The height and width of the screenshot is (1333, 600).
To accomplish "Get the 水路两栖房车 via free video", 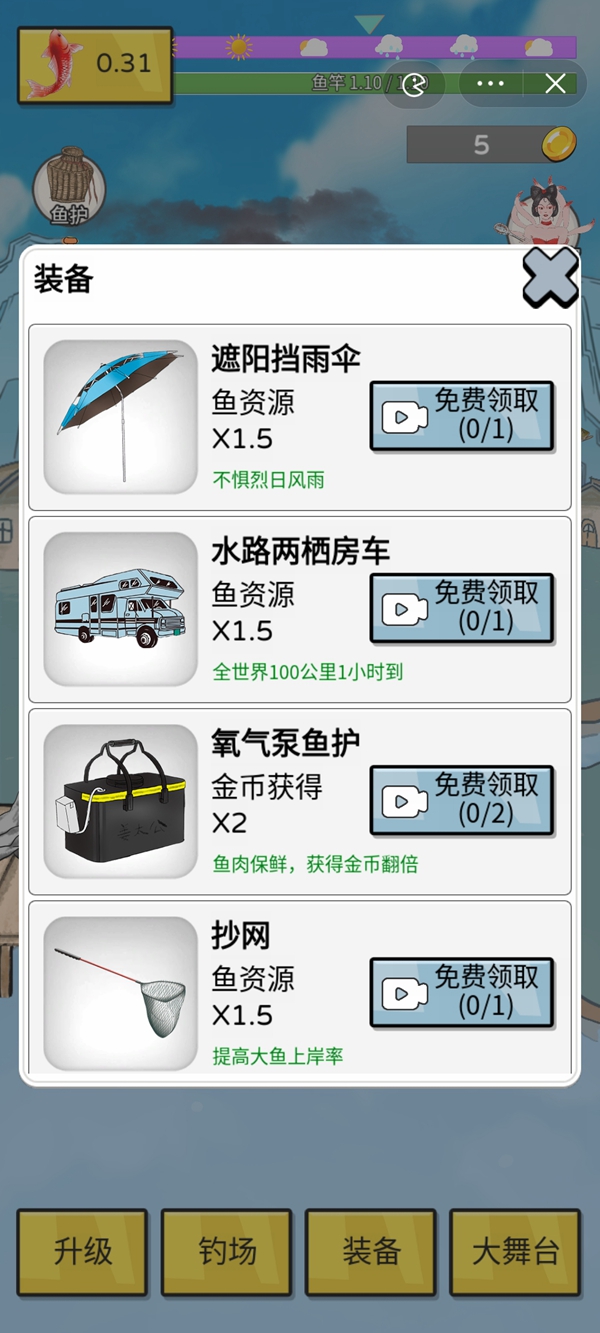I will point(461,608).
